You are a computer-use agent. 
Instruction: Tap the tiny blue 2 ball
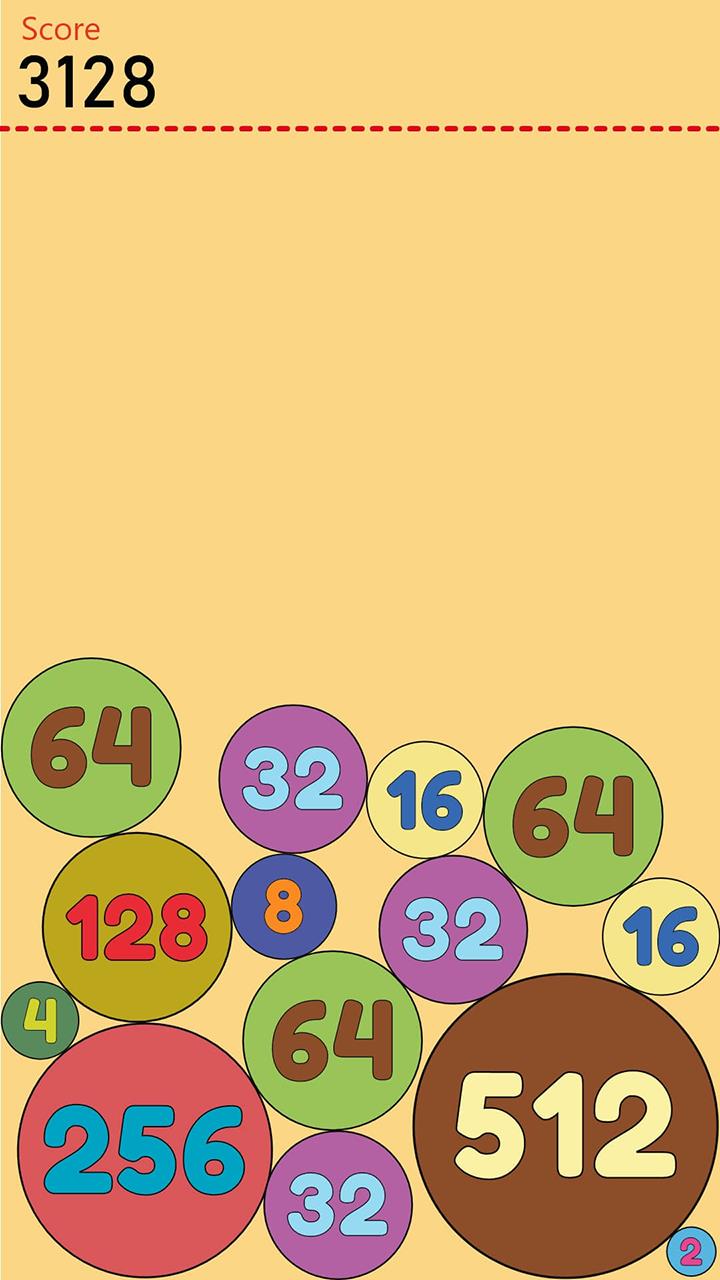690,1252
